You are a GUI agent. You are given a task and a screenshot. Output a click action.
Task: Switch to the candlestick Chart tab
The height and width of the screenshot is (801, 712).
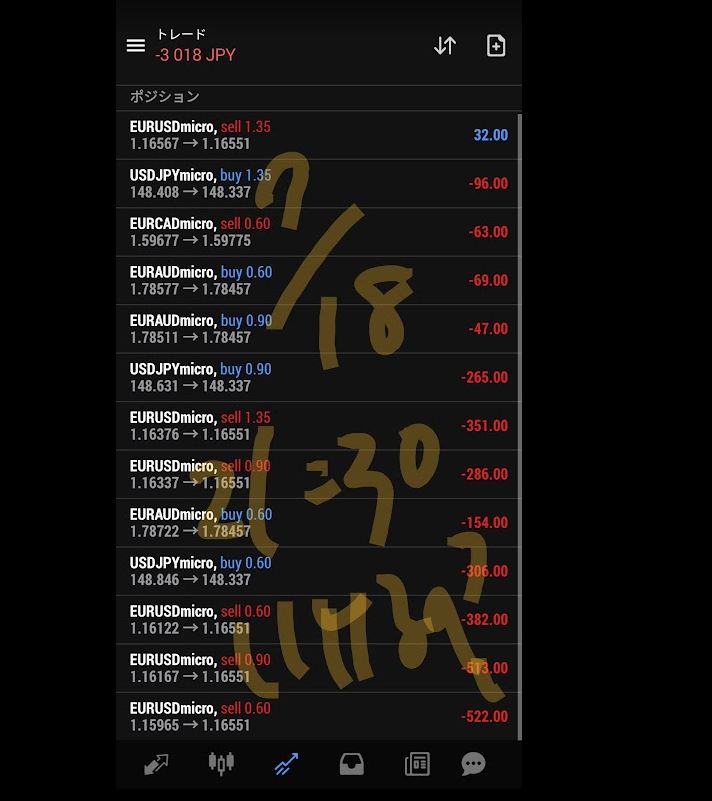(221, 764)
